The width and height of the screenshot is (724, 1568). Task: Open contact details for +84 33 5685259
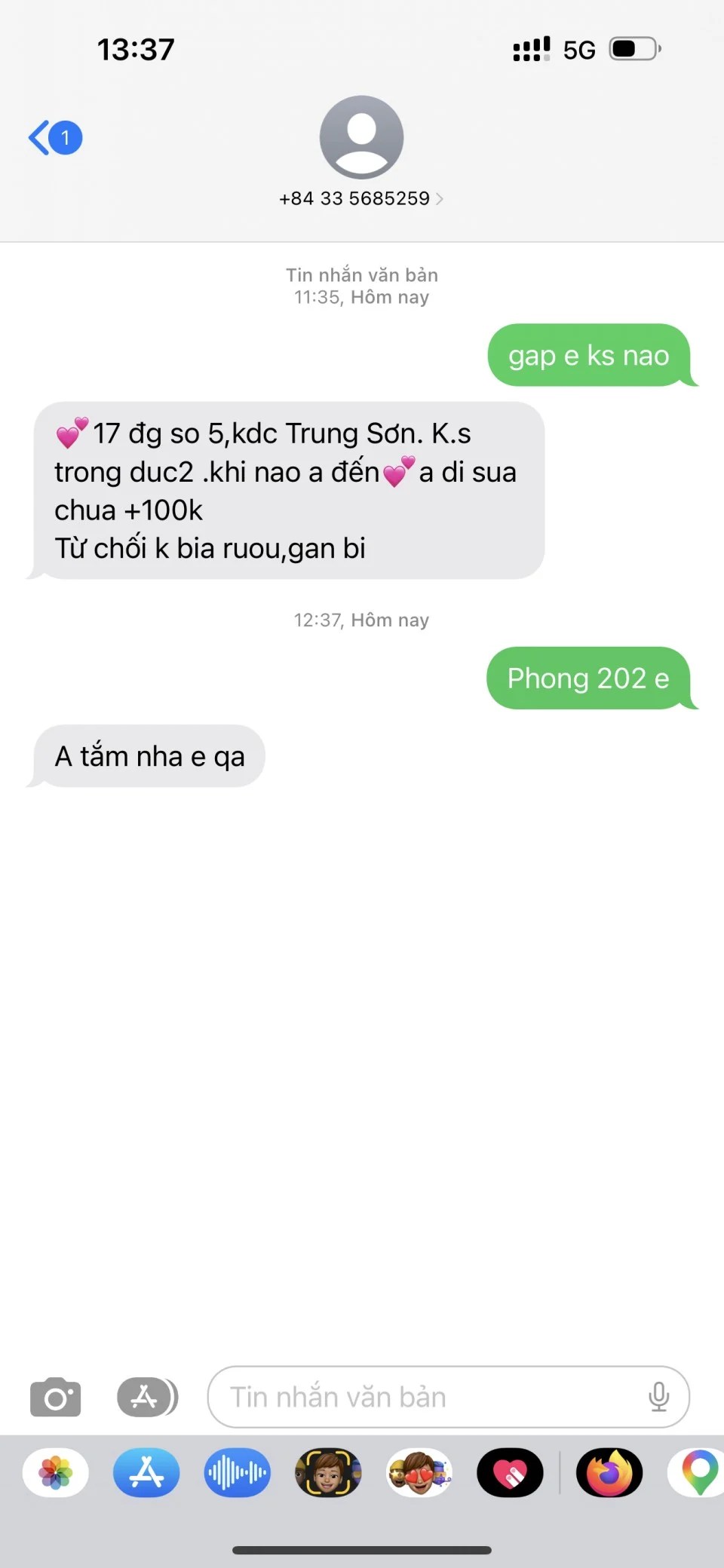click(x=361, y=198)
